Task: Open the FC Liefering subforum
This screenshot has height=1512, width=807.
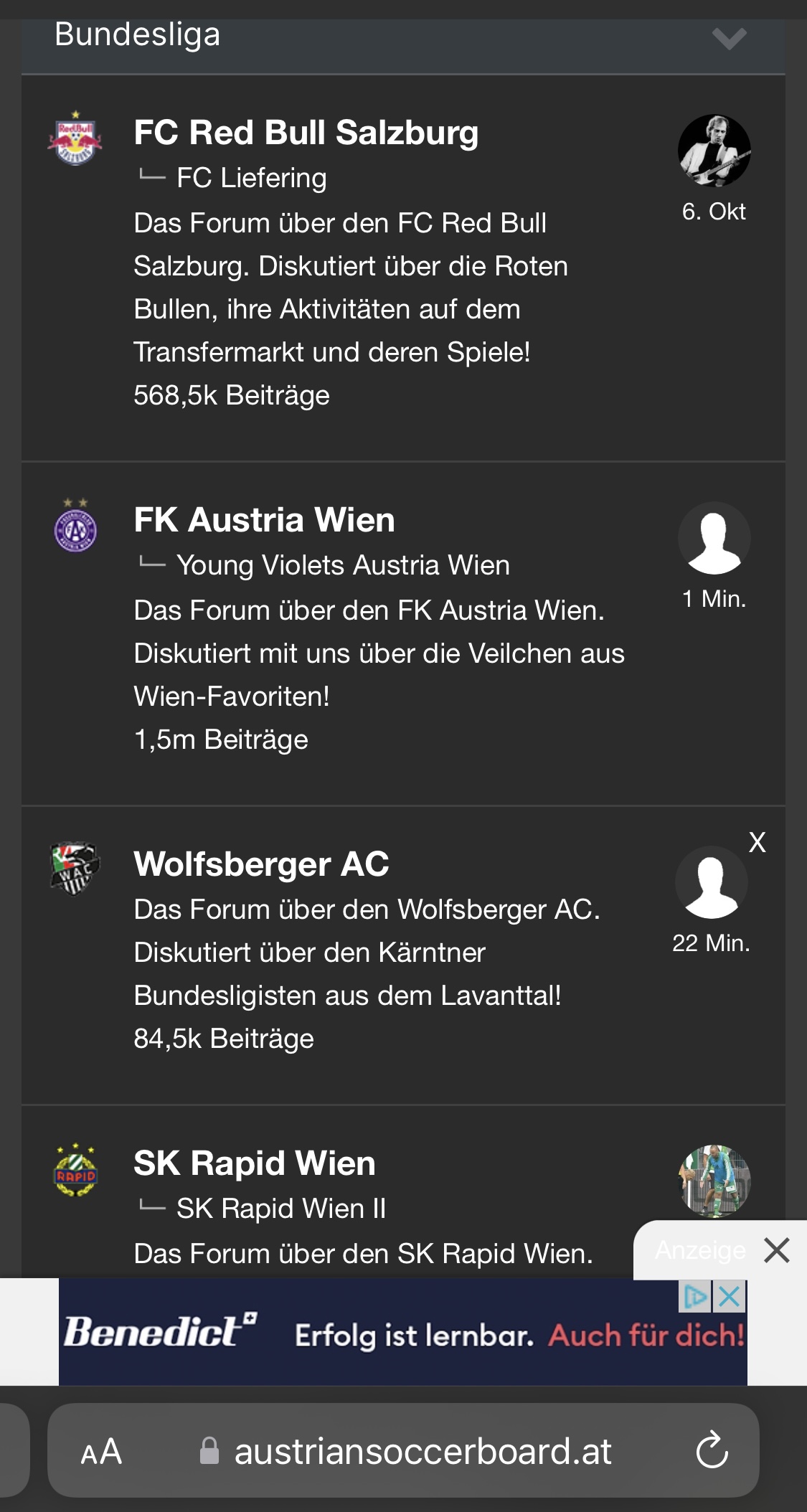Action: (x=252, y=178)
